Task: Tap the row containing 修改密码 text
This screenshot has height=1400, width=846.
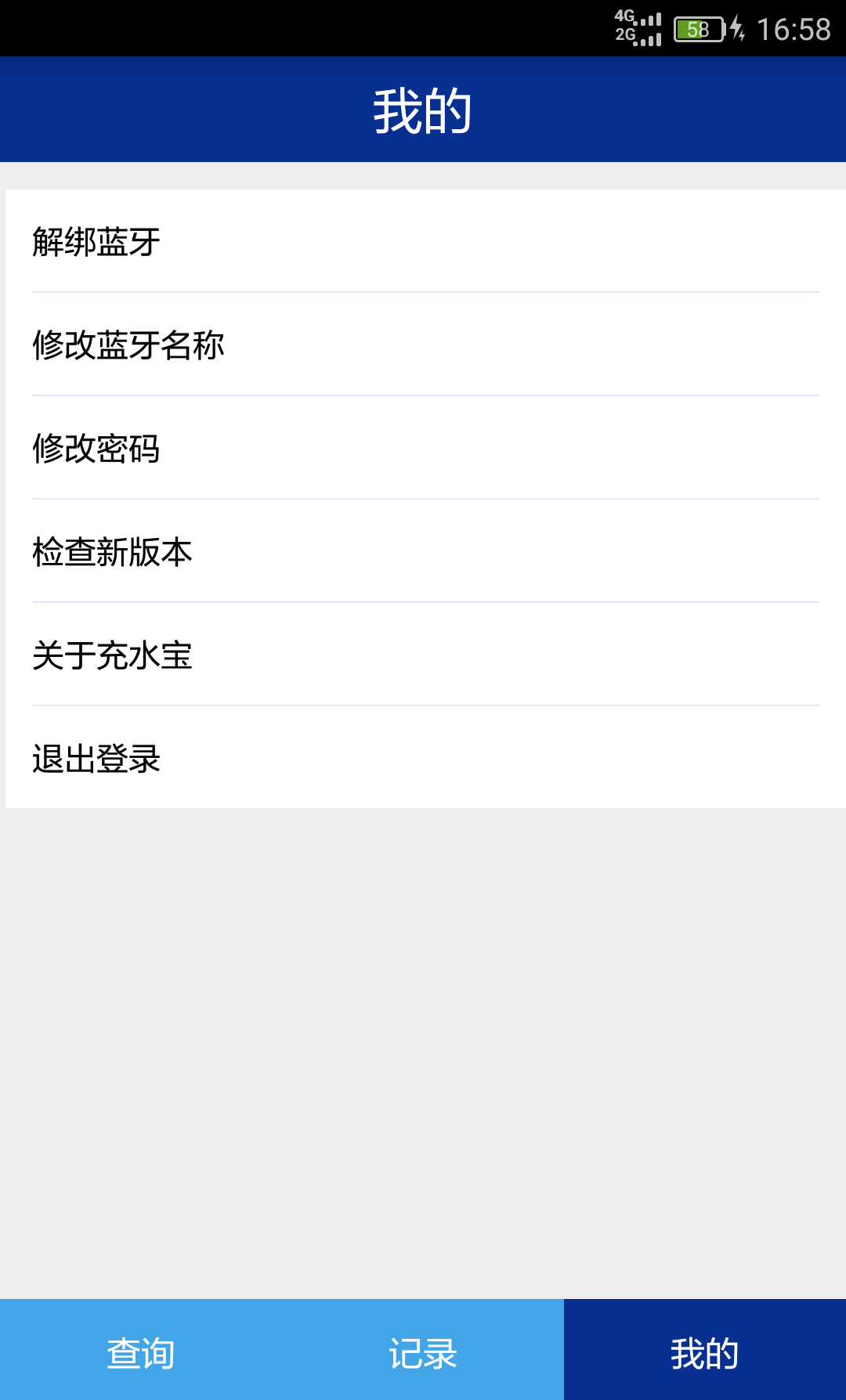Action: point(423,449)
